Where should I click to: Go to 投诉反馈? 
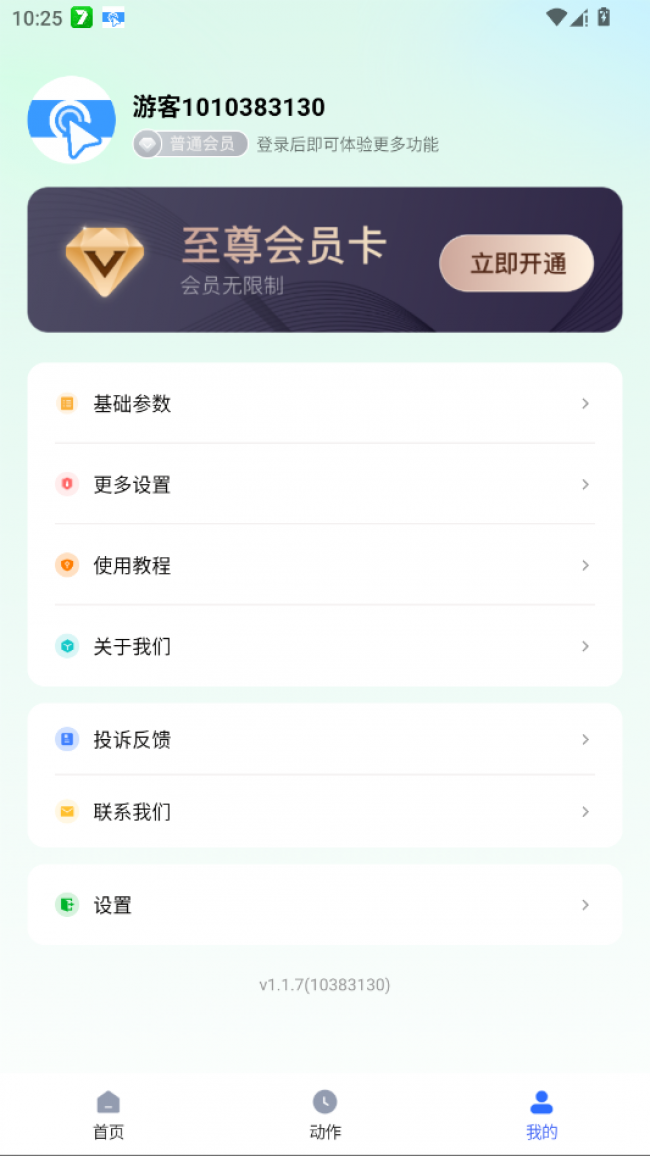[x=324, y=740]
